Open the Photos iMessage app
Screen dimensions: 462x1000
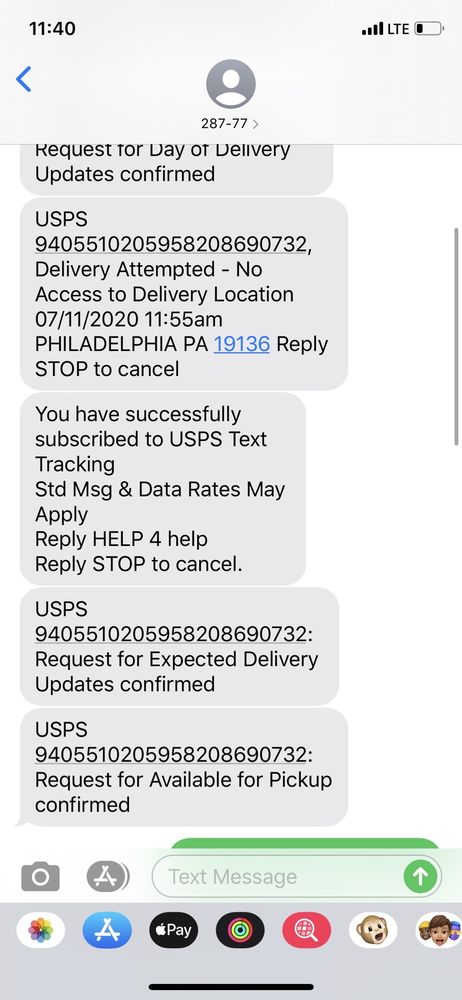pos(41,930)
